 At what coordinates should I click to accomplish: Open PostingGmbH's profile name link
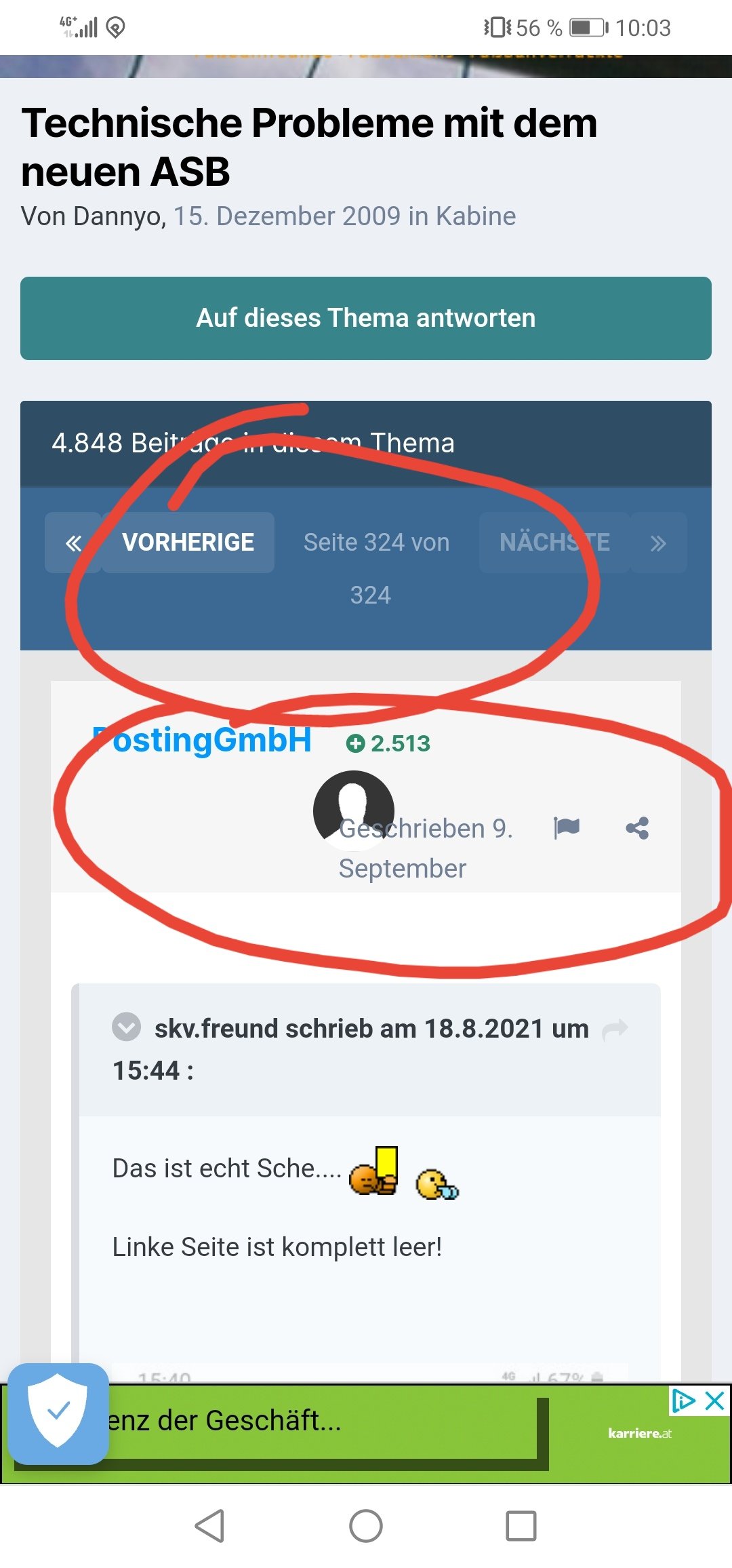coord(203,740)
